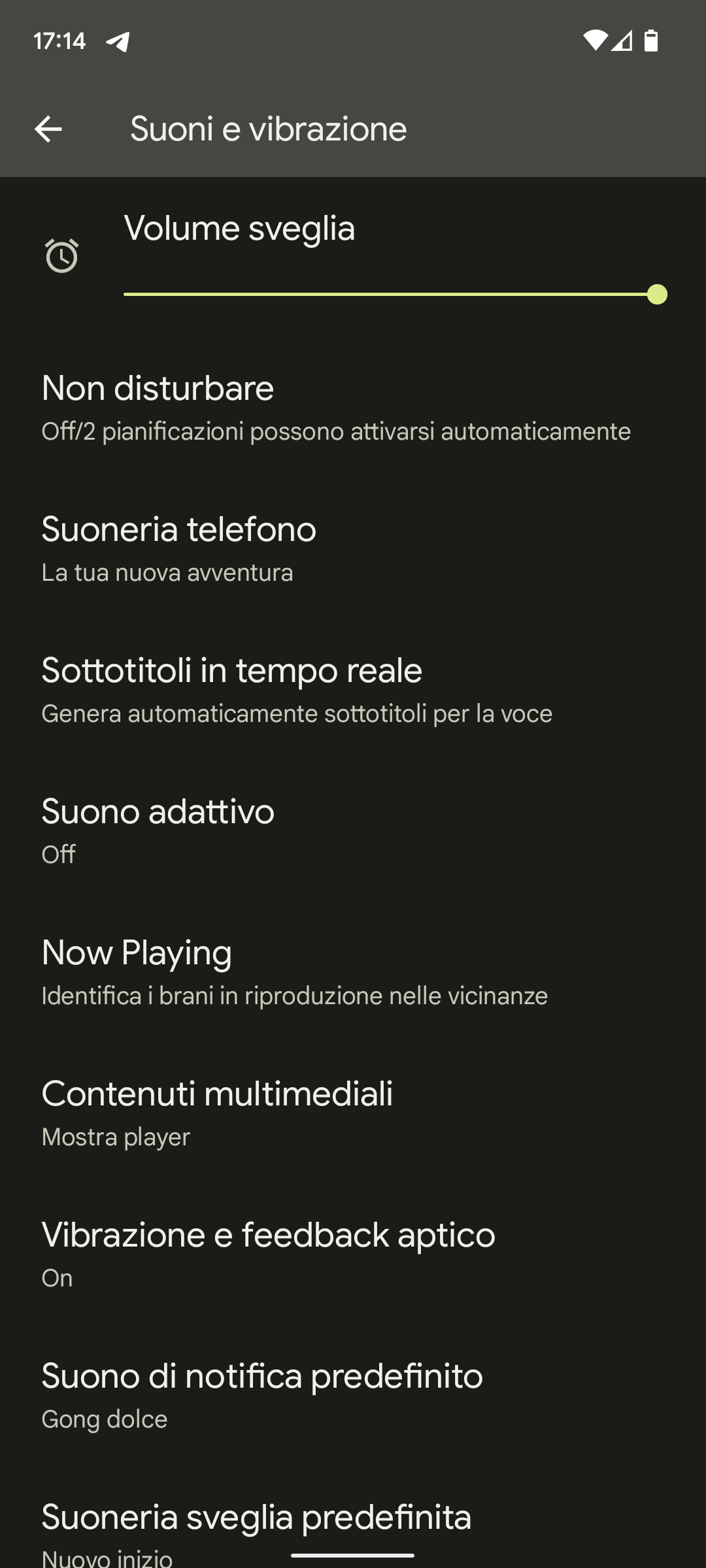Viewport: 706px width, 1568px height.
Task: Open Contenuti multimediali settings
Action: pyautogui.click(x=353, y=1114)
